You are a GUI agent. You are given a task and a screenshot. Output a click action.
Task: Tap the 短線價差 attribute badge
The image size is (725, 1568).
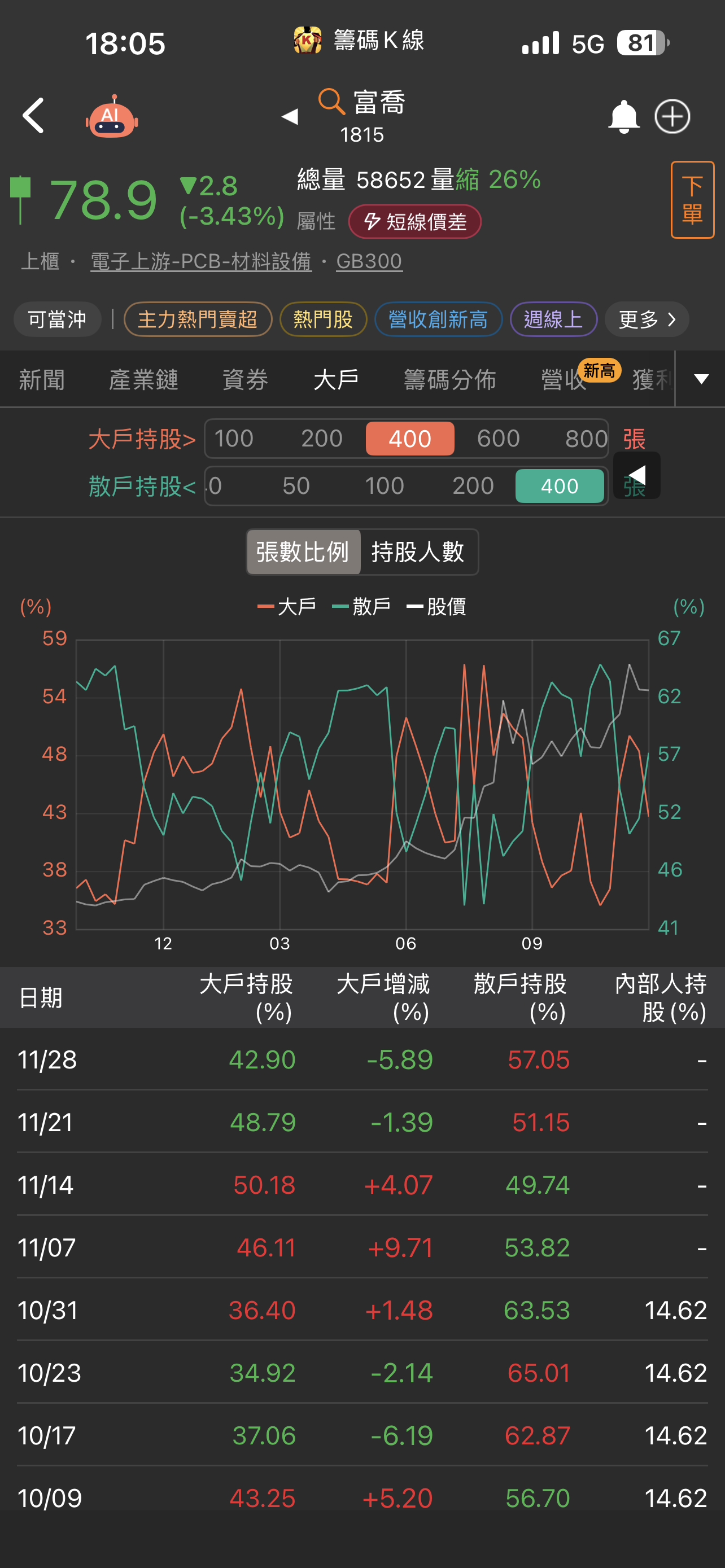tap(414, 222)
